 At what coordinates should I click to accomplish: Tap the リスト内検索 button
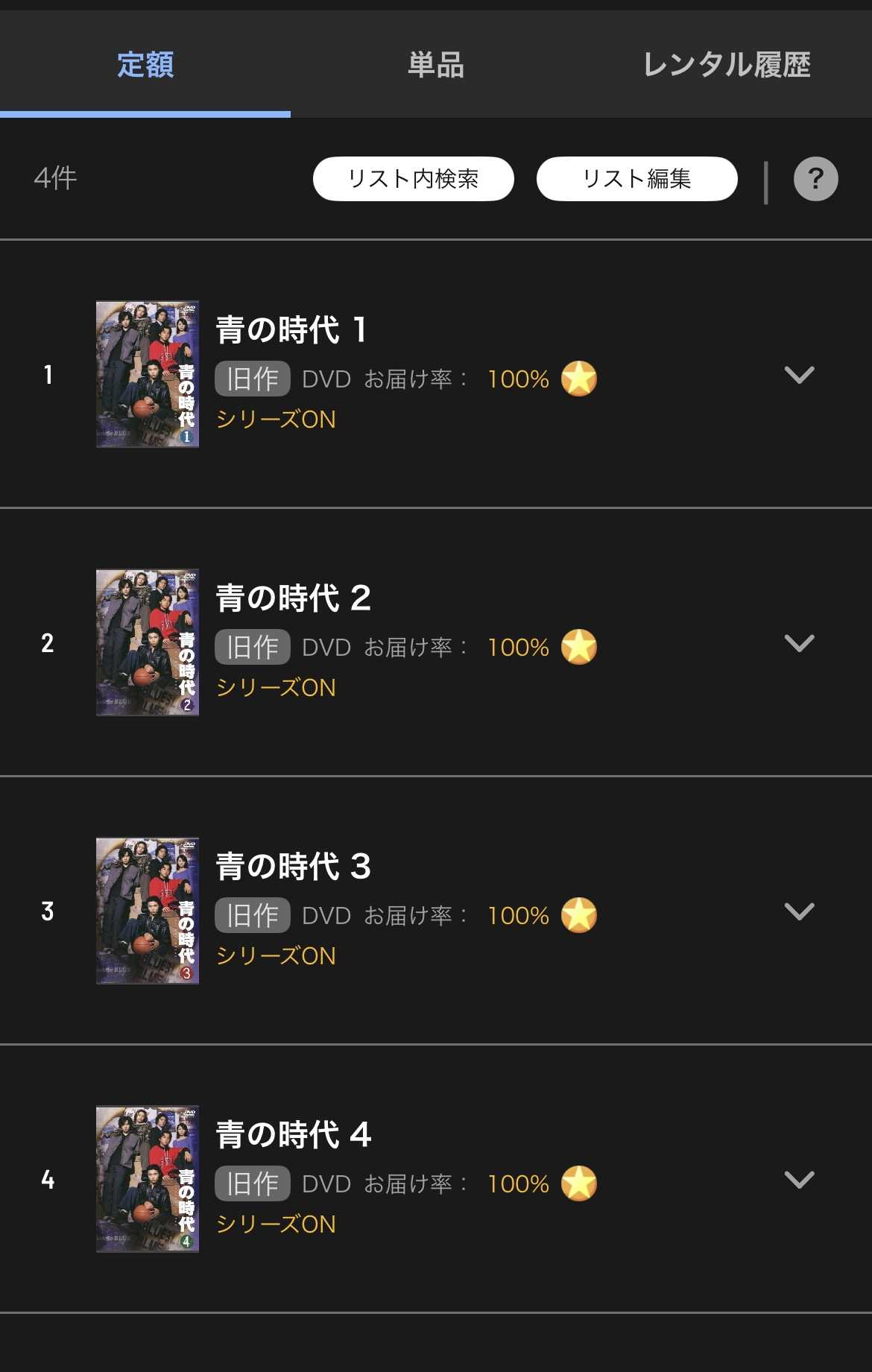coord(414,179)
